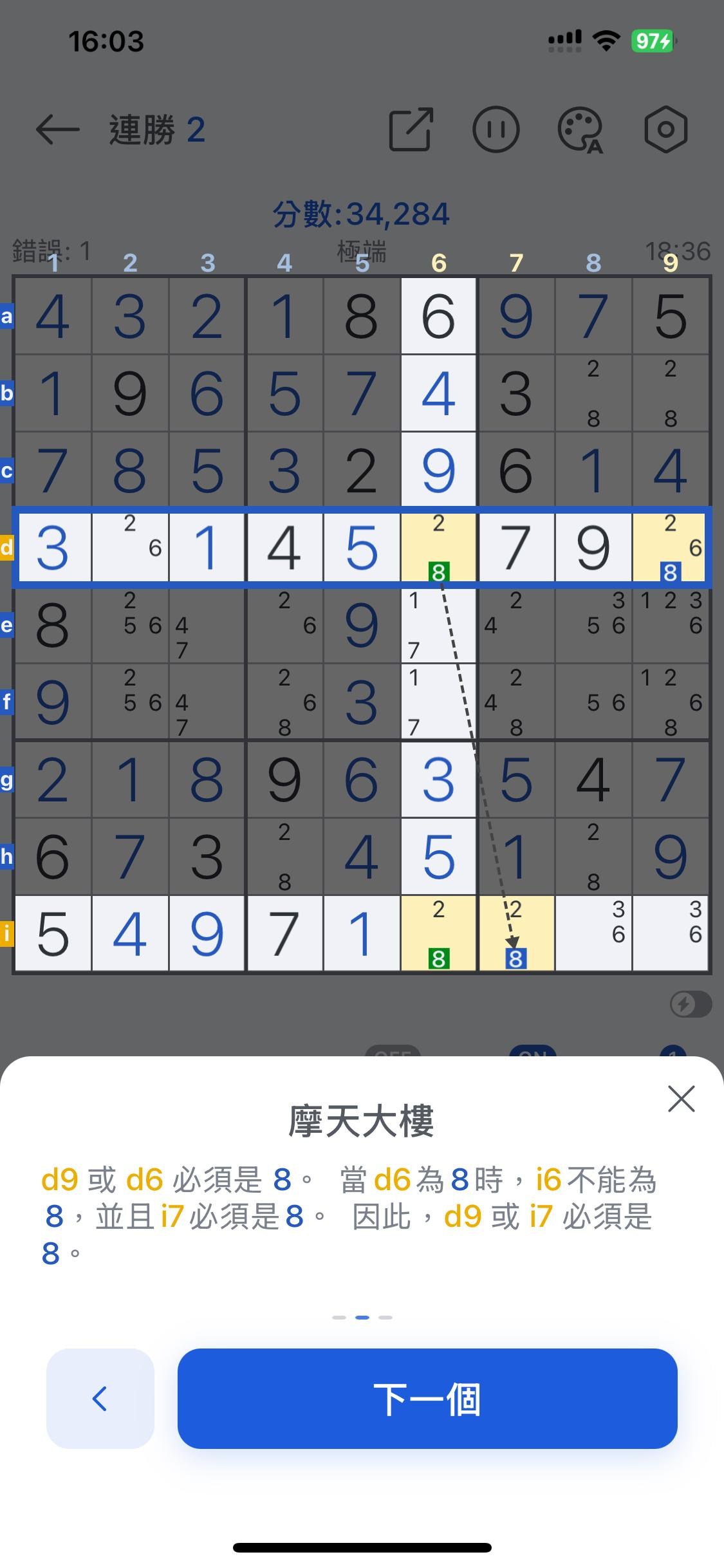The width and height of the screenshot is (724, 1568).
Task: Close the 摩天大樓 hint dialog
Action: [x=682, y=1099]
